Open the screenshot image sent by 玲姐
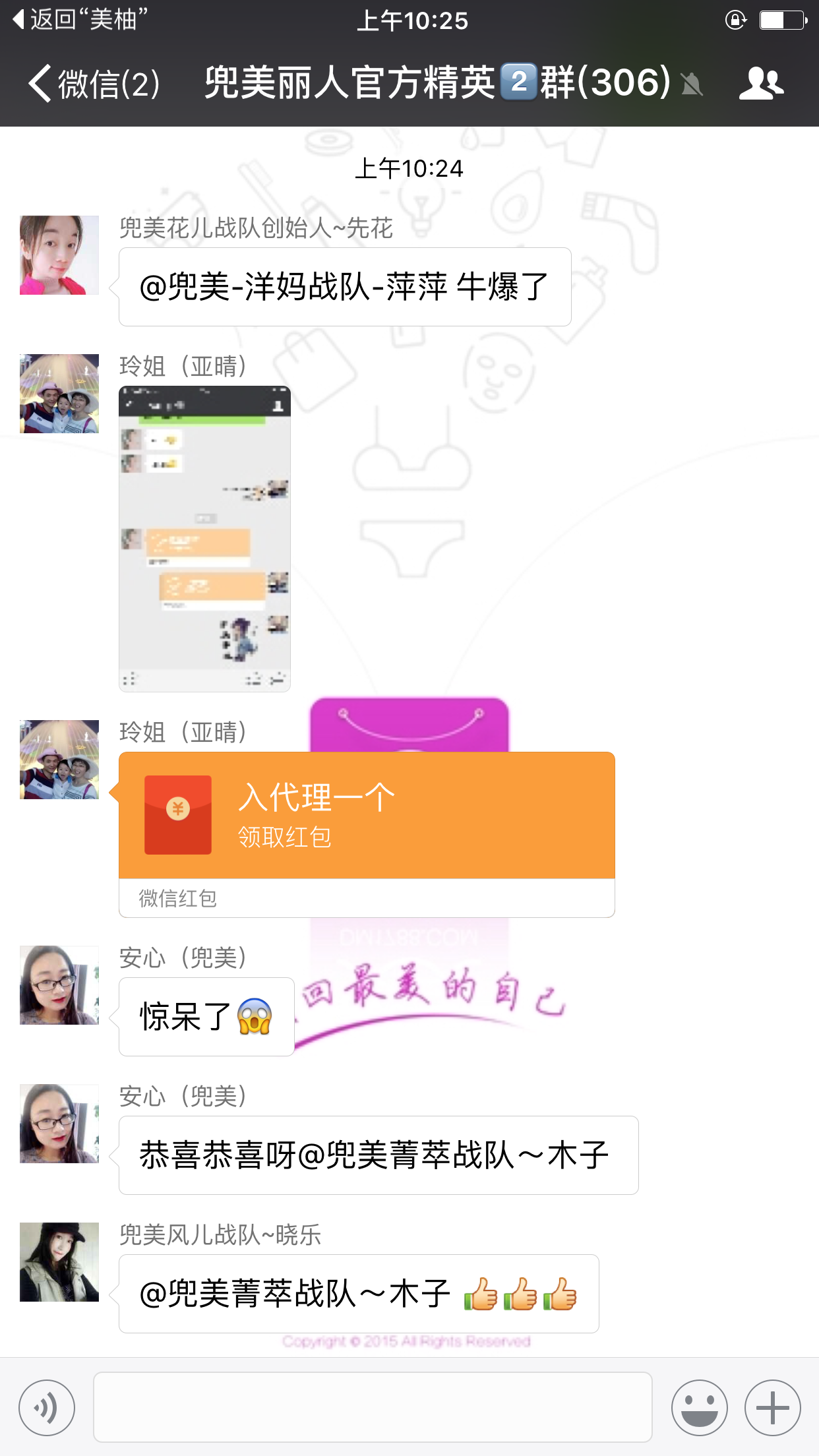 coord(204,538)
